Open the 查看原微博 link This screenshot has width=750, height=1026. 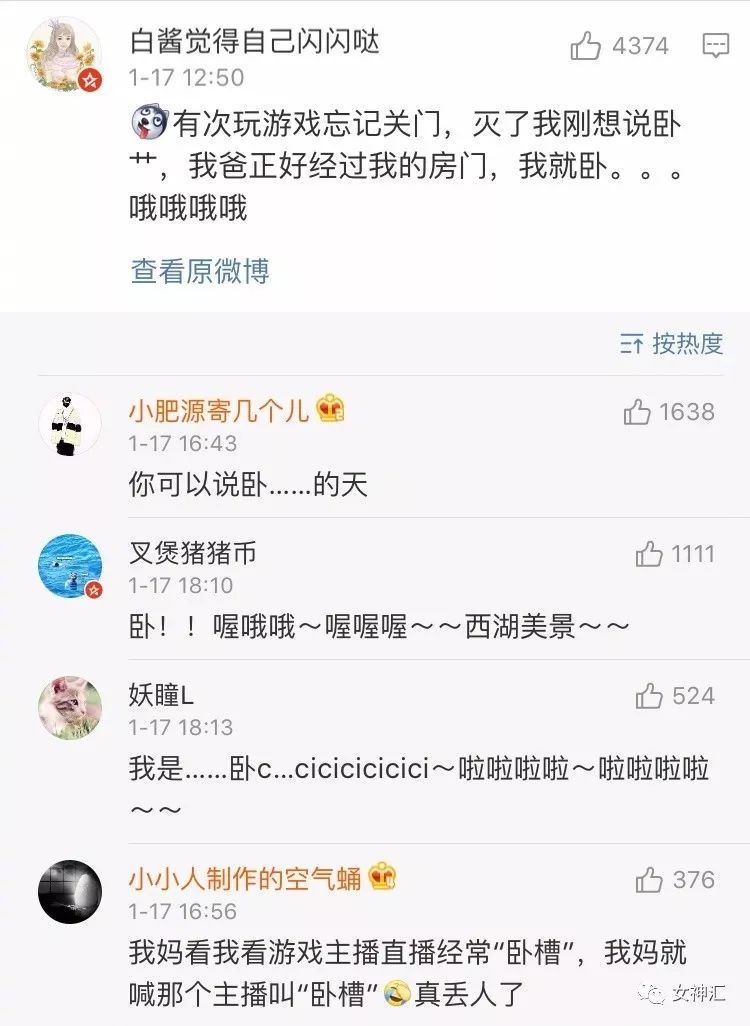click(x=199, y=270)
